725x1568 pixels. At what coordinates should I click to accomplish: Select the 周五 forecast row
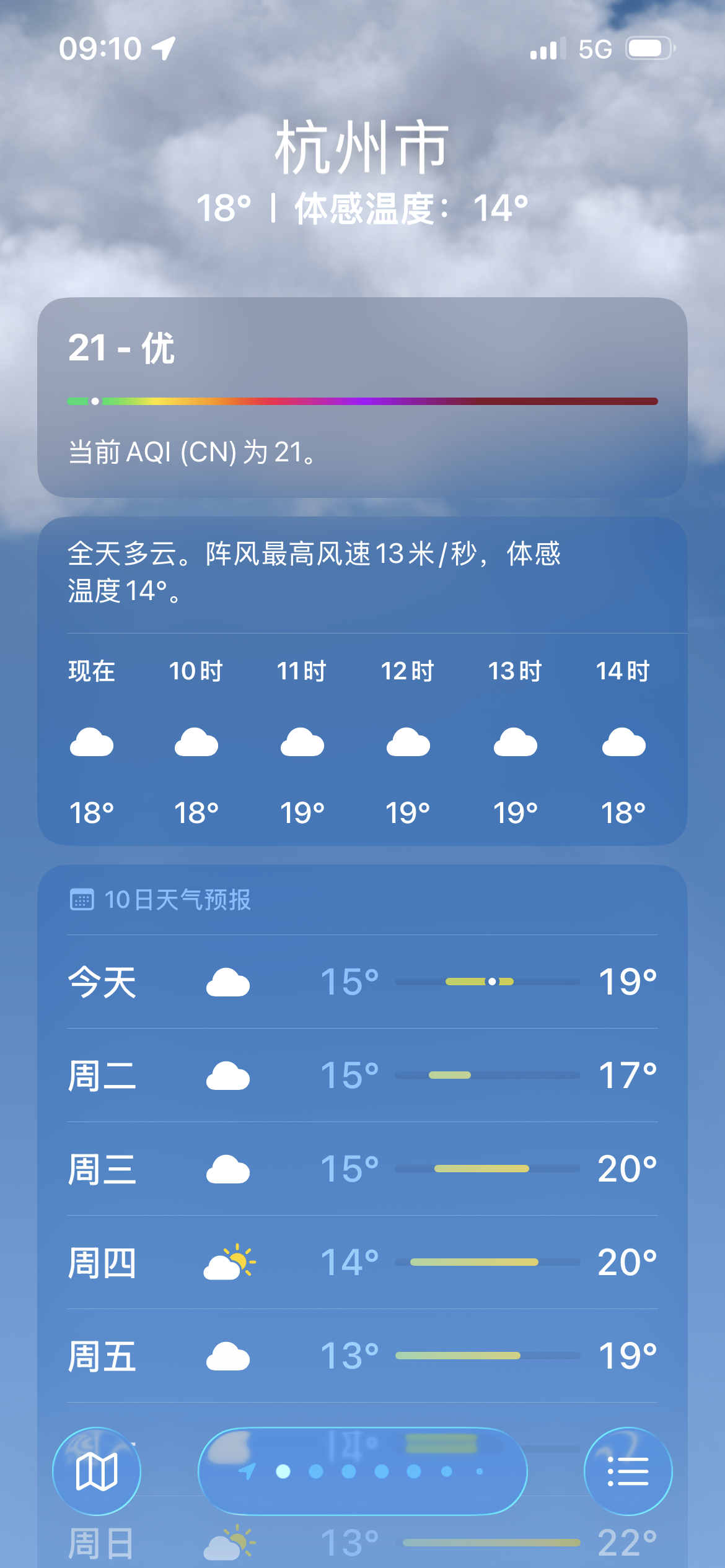pos(362,1356)
